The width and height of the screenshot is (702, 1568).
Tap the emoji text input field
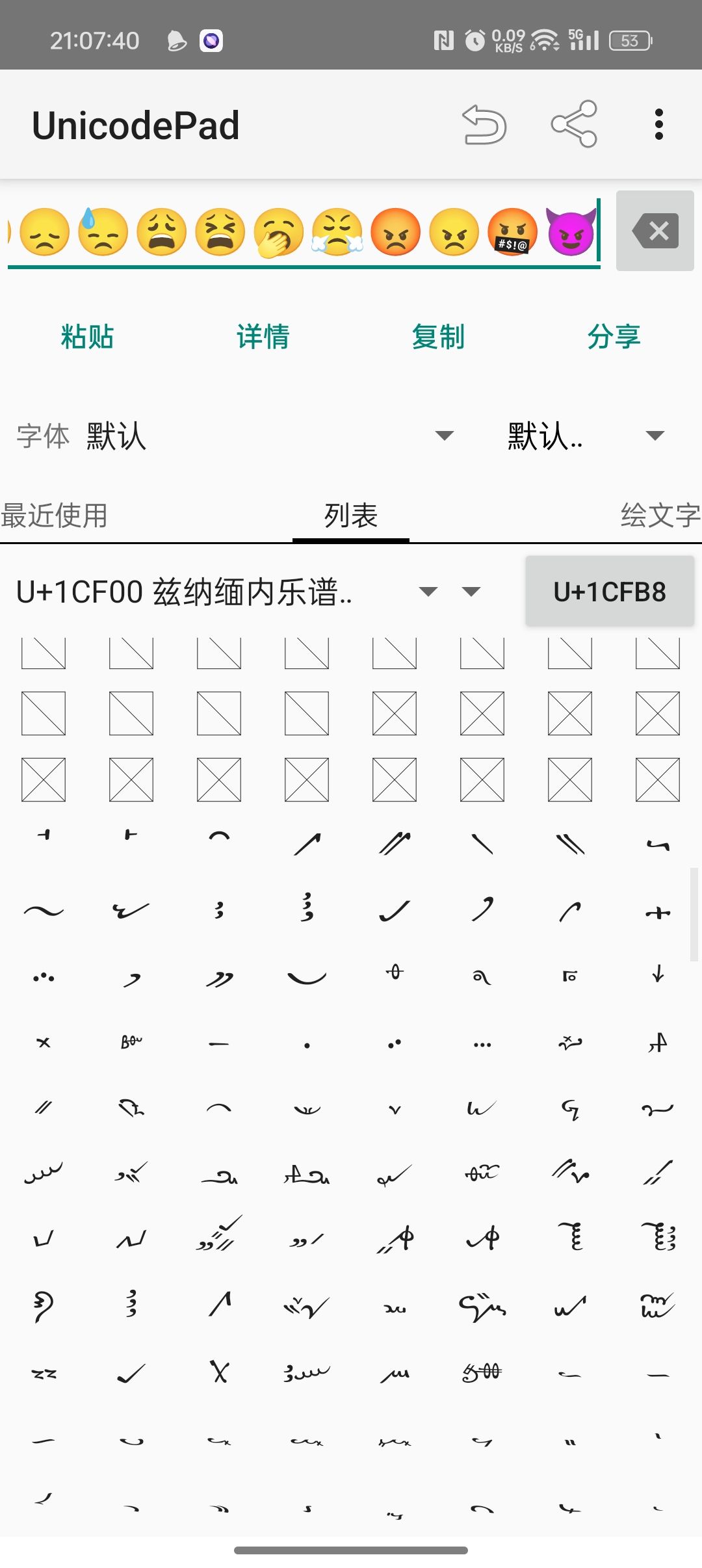point(303,232)
